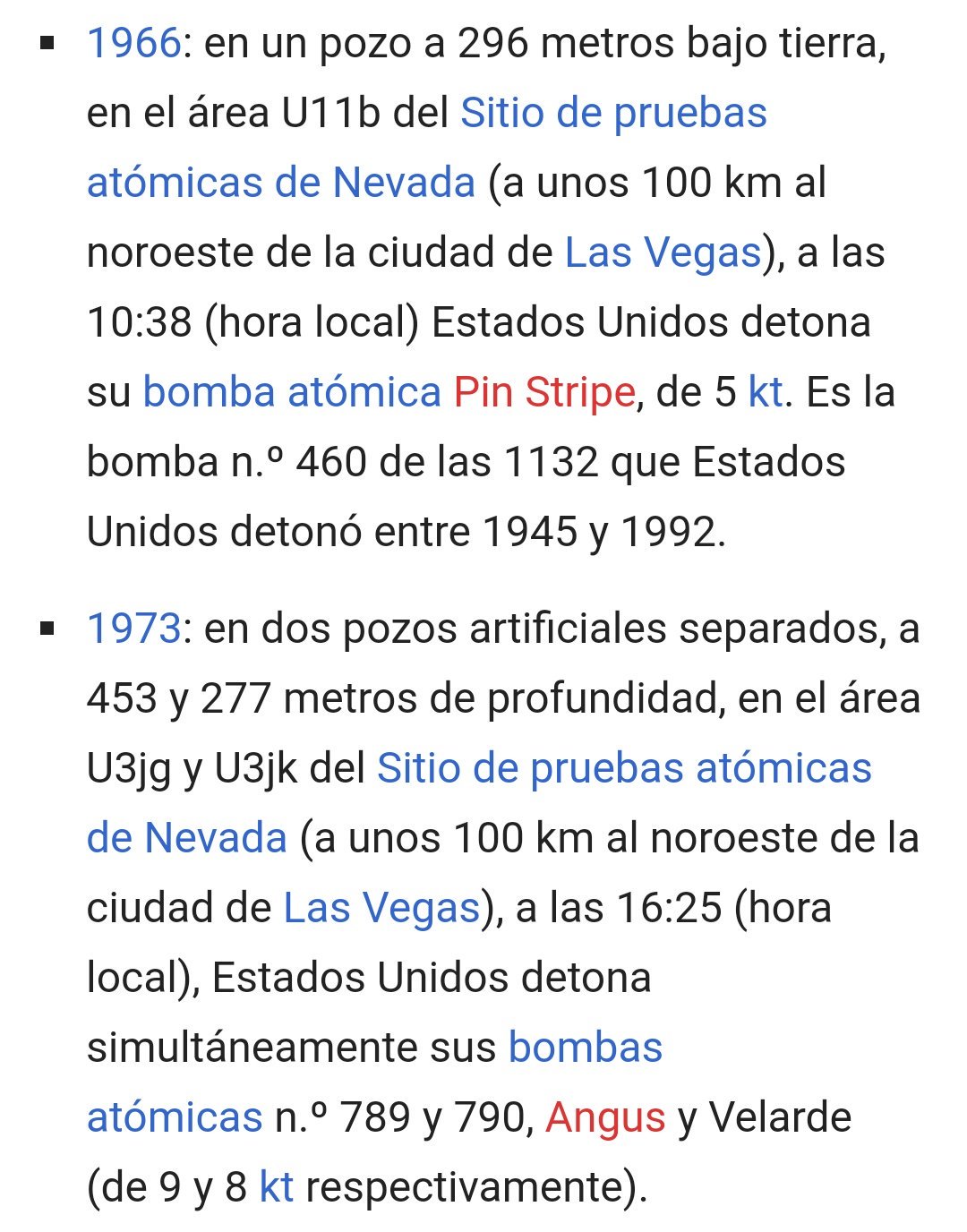Screen dimensions: 967x1232
Task: Open Sitio de pruebas atómicas link in 1966 entry
Action: [613, 114]
